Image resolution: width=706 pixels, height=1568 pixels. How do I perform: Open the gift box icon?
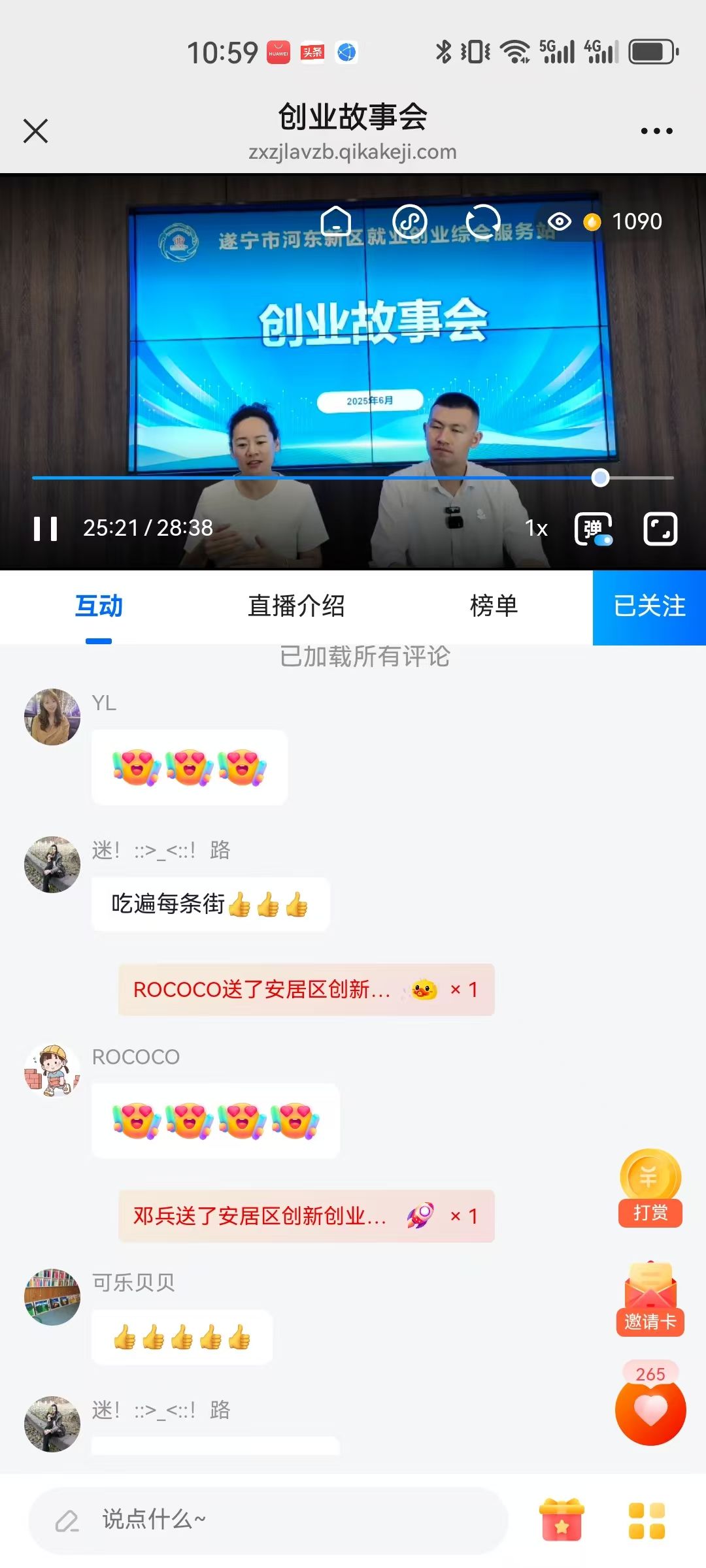point(562,1520)
